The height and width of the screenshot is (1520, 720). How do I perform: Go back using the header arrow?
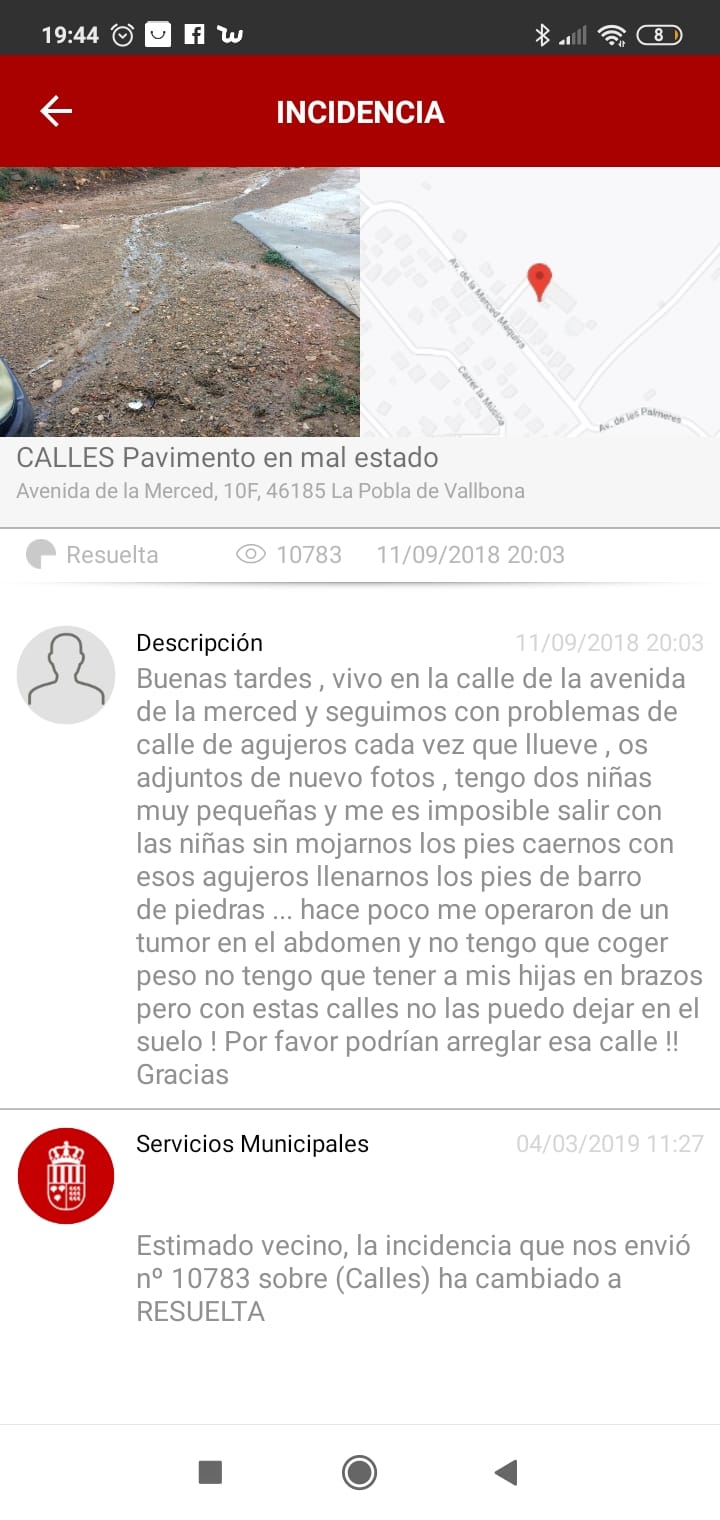point(56,111)
